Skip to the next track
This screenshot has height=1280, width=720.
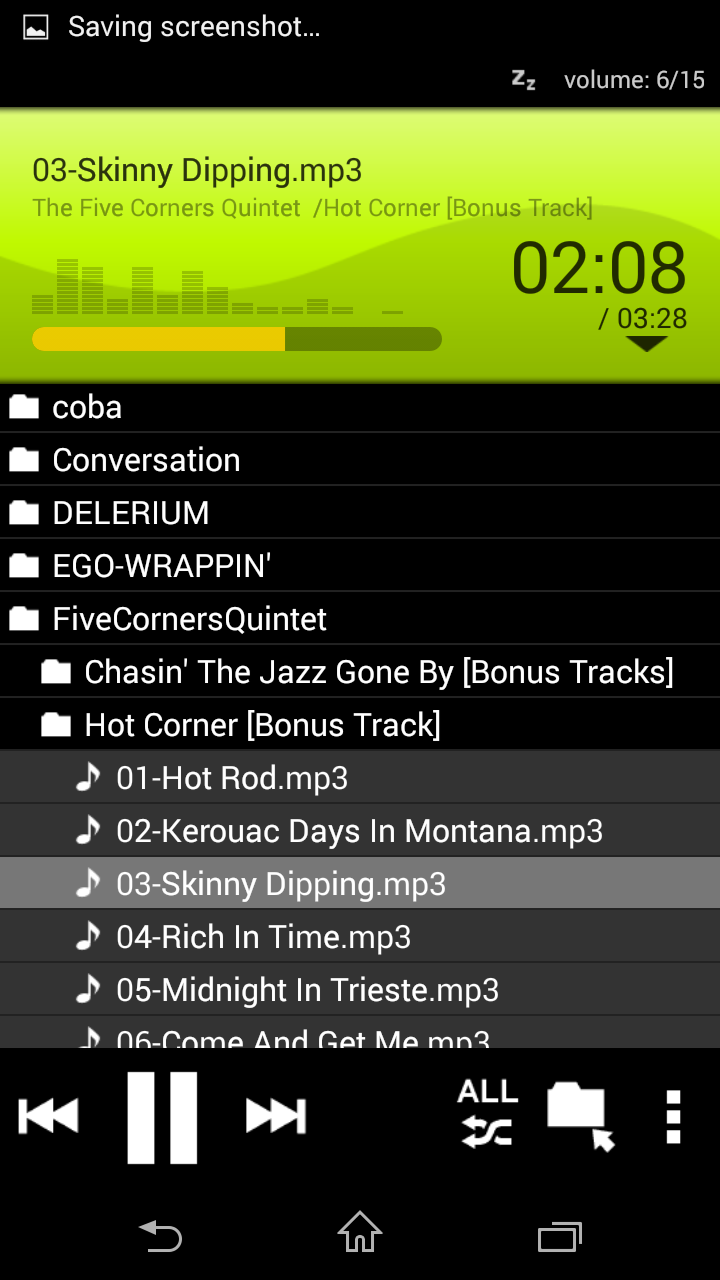276,1116
